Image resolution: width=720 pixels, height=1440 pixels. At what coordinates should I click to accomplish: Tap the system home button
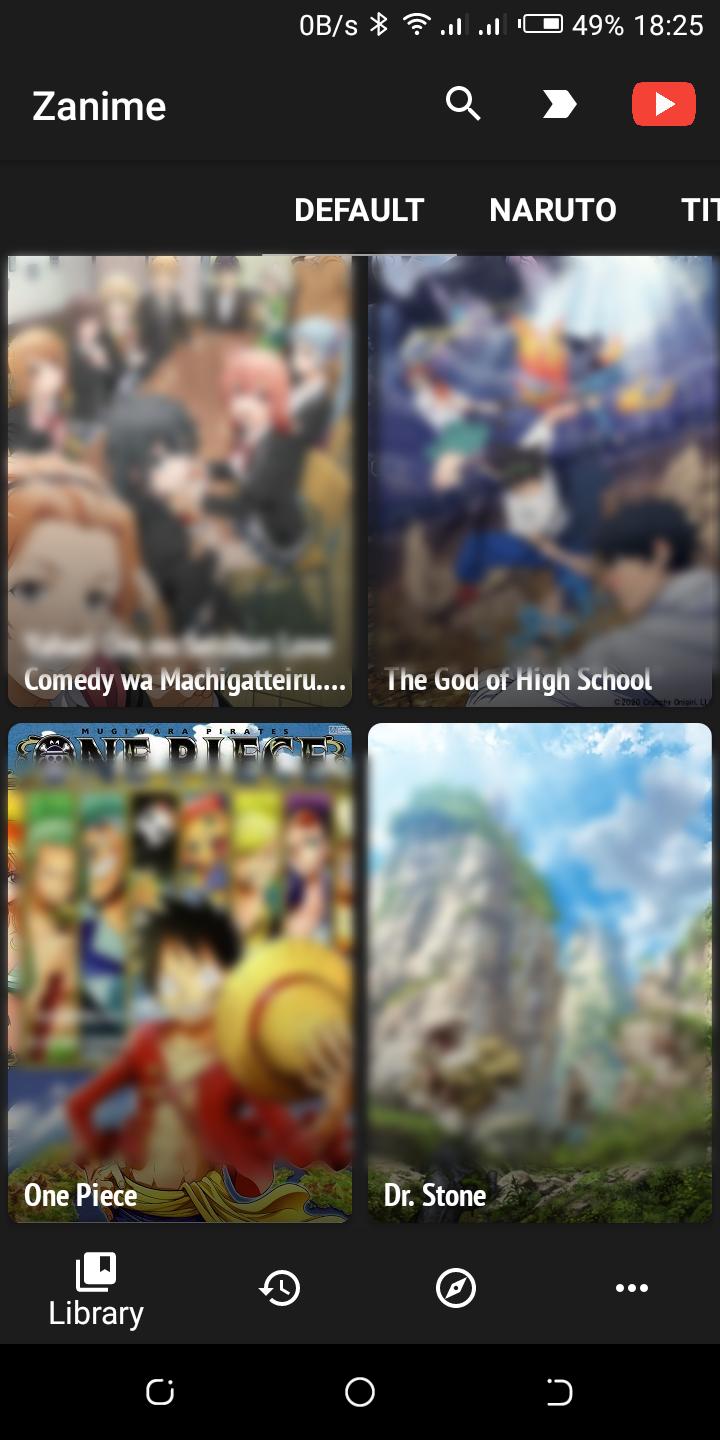tap(360, 1392)
